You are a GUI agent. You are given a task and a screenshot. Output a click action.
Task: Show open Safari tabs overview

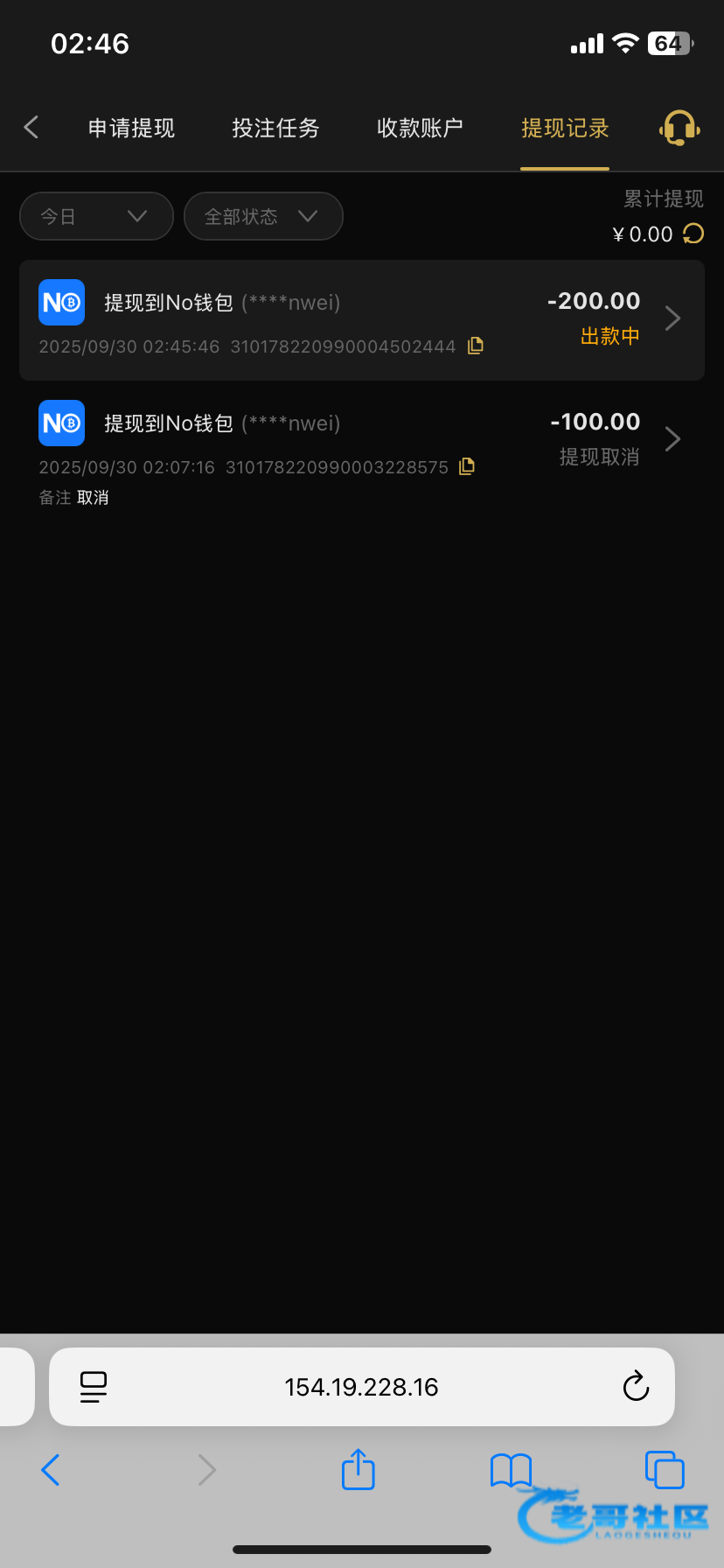(x=665, y=1470)
